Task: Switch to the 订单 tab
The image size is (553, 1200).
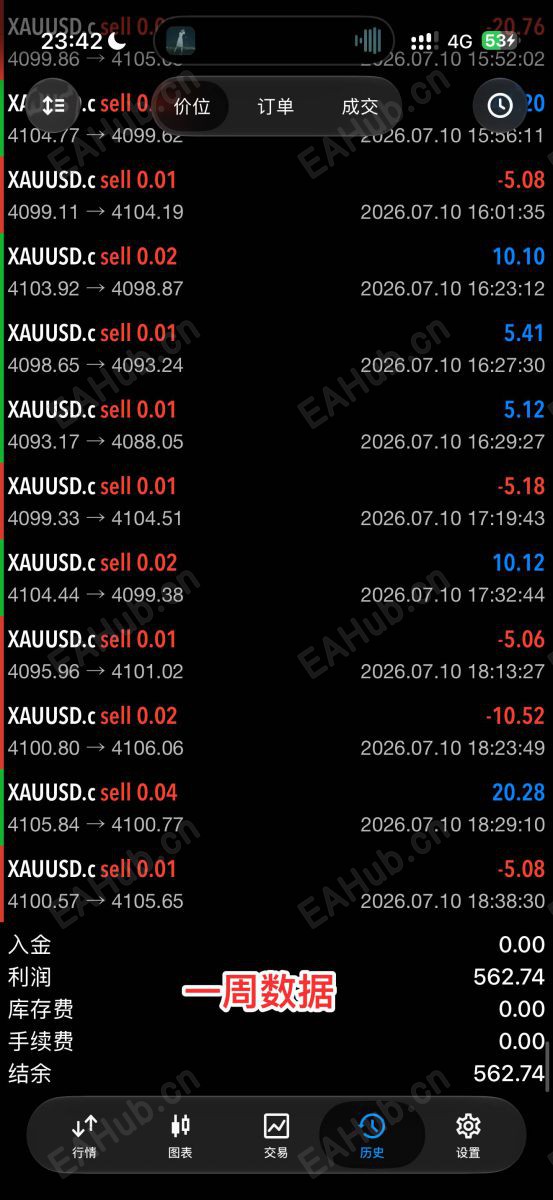Action: coord(276,106)
